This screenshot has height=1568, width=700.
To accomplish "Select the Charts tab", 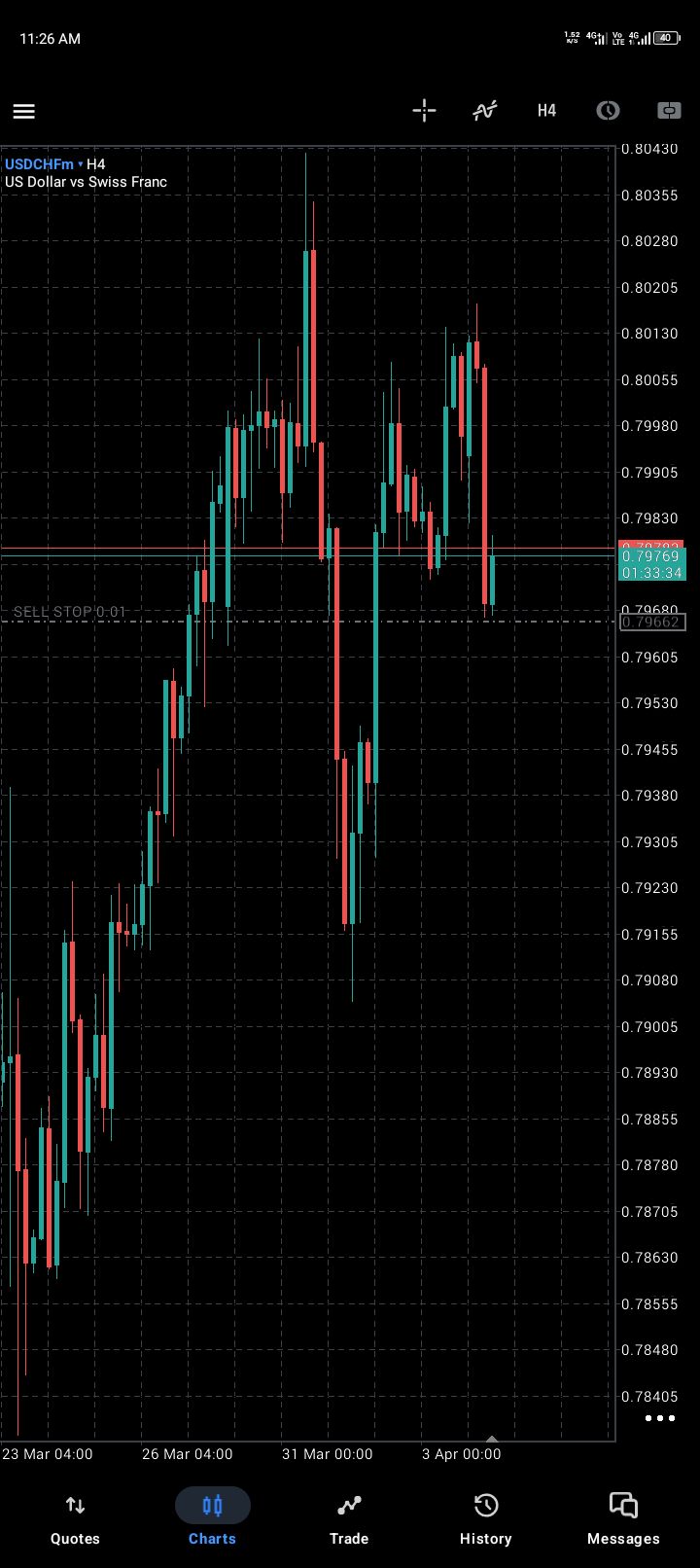I will pos(212,1518).
